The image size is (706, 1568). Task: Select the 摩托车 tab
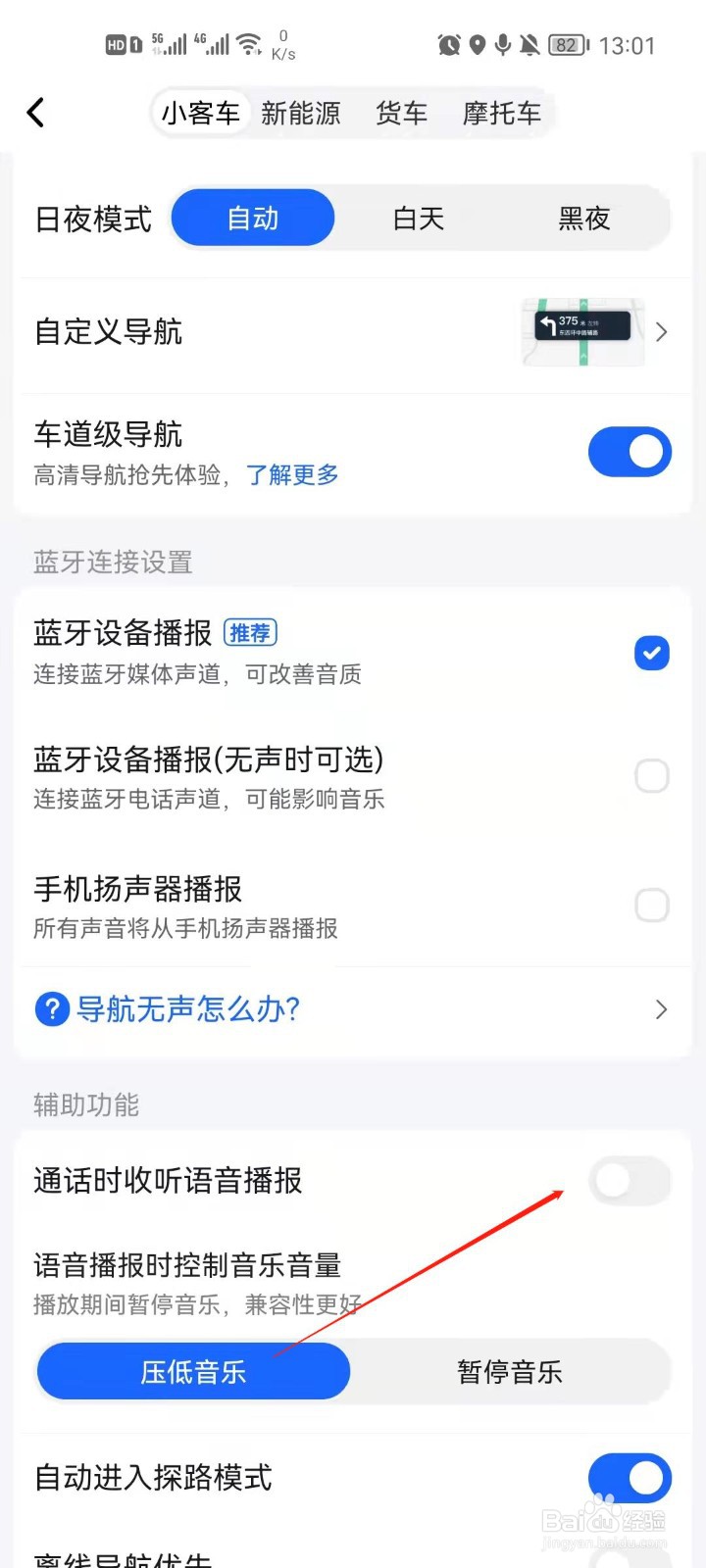click(501, 112)
